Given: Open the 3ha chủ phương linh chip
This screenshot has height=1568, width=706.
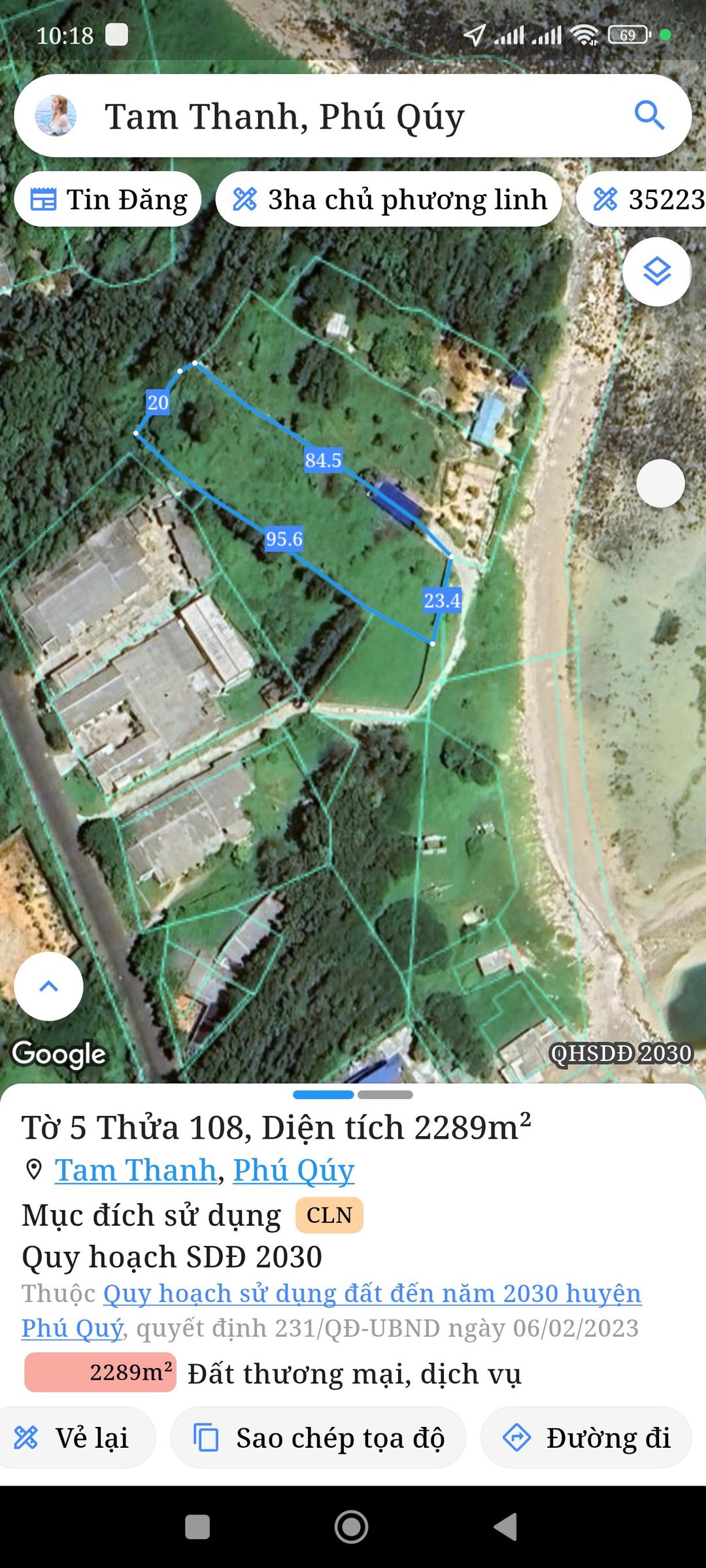Looking at the screenshot, I should click(389, 199).
